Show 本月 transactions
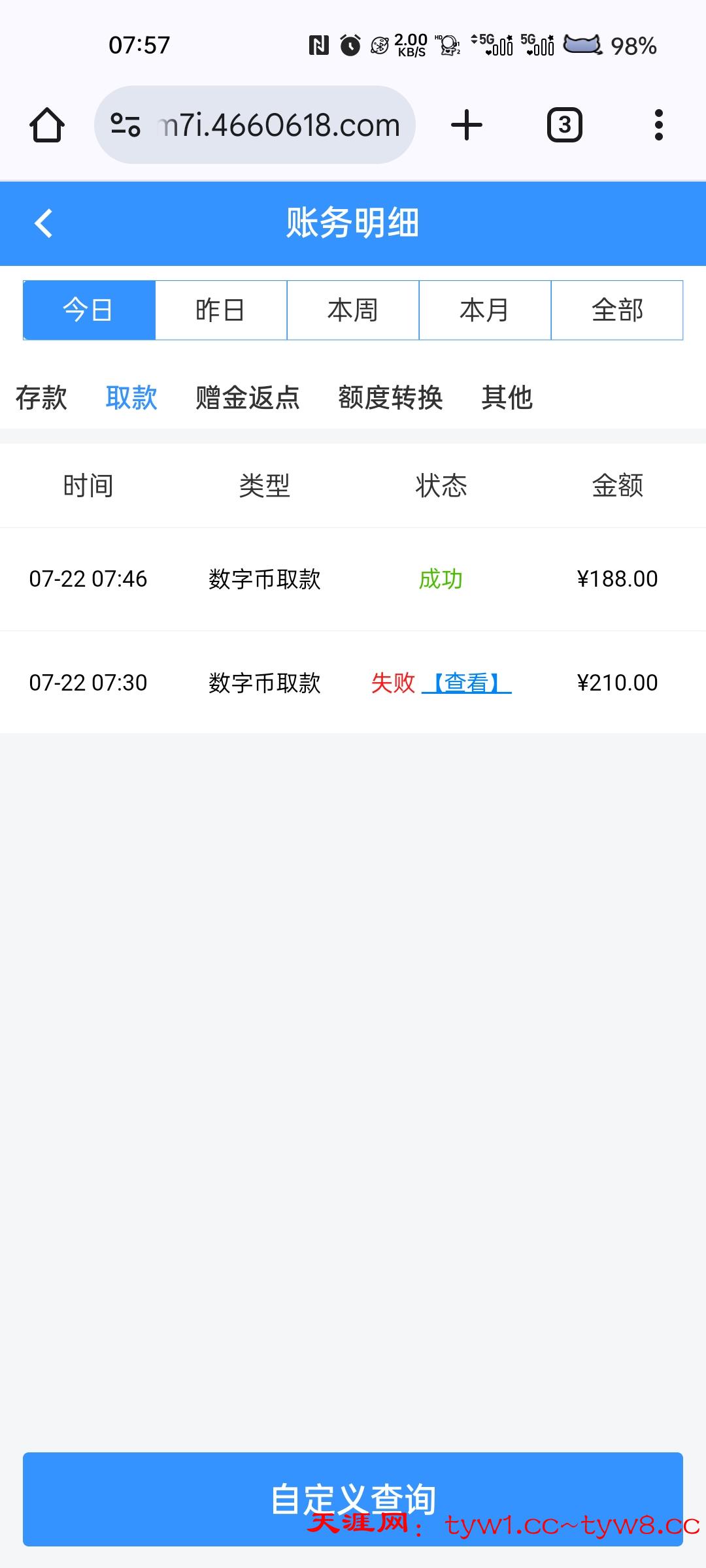The image size is (706, 1568). click(485, 310)
